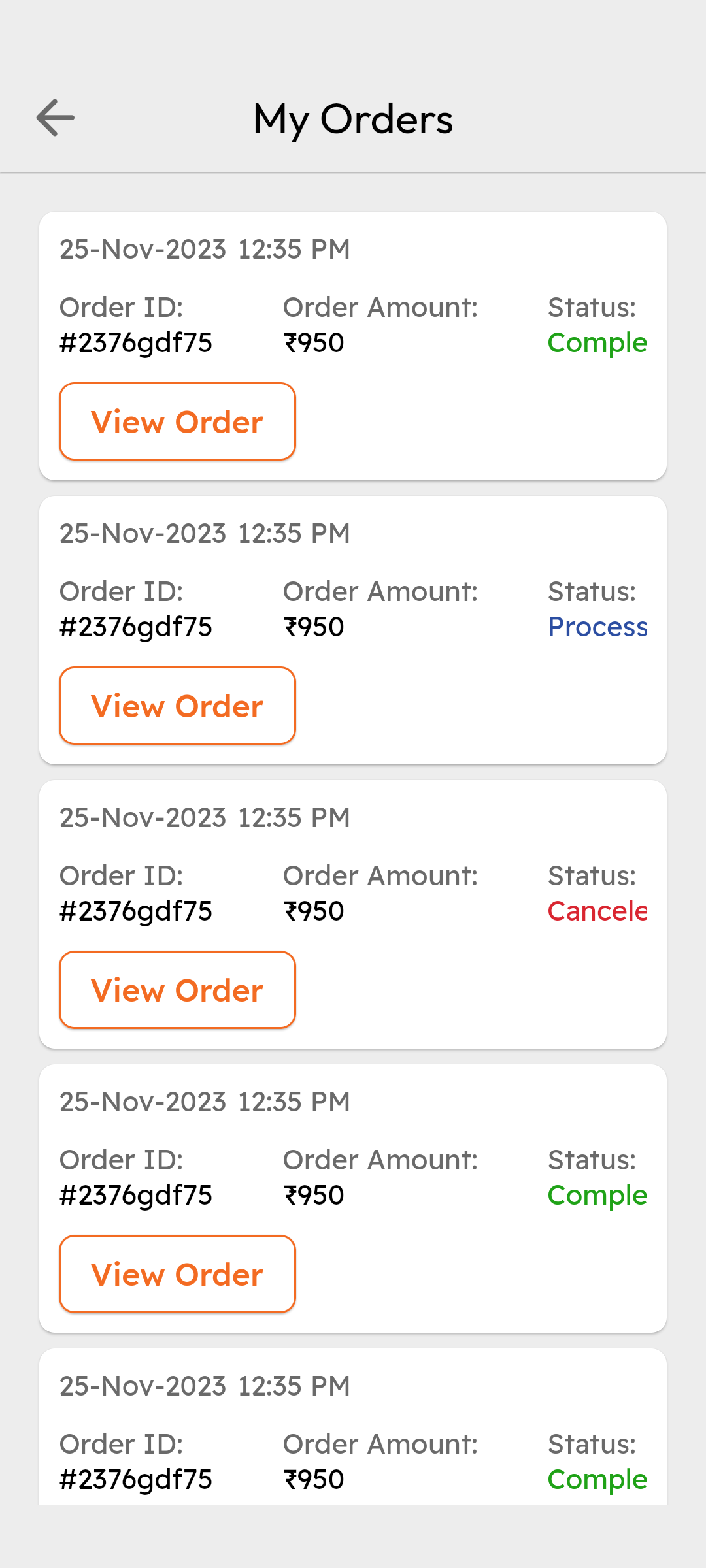
Task: View Order on the fourth order card
Action: coord(177,1274)
